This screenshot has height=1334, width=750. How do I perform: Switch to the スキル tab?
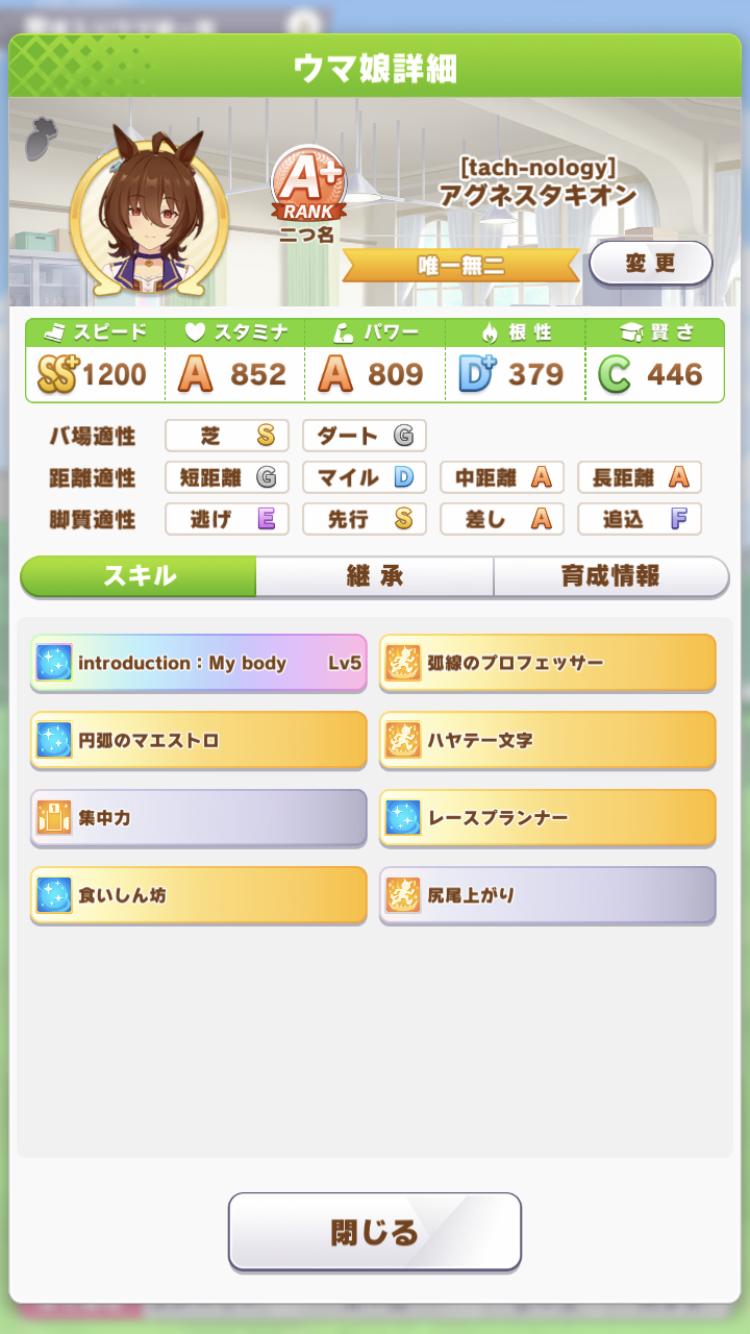pos(139,576)
